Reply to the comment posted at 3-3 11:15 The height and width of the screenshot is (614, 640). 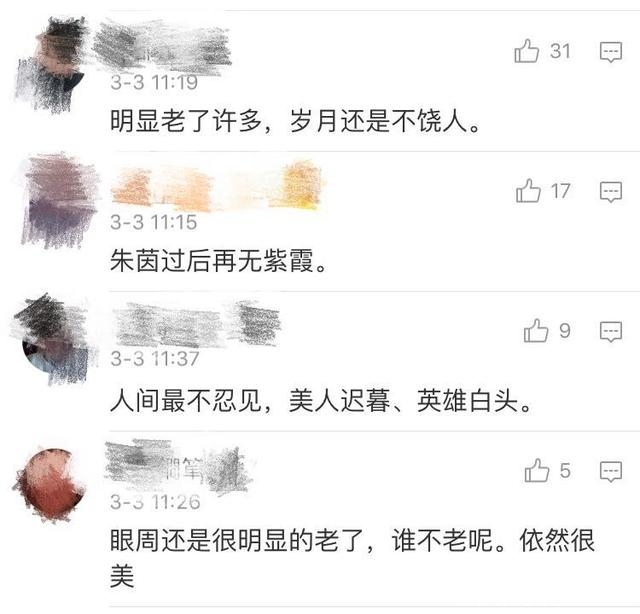610,191
